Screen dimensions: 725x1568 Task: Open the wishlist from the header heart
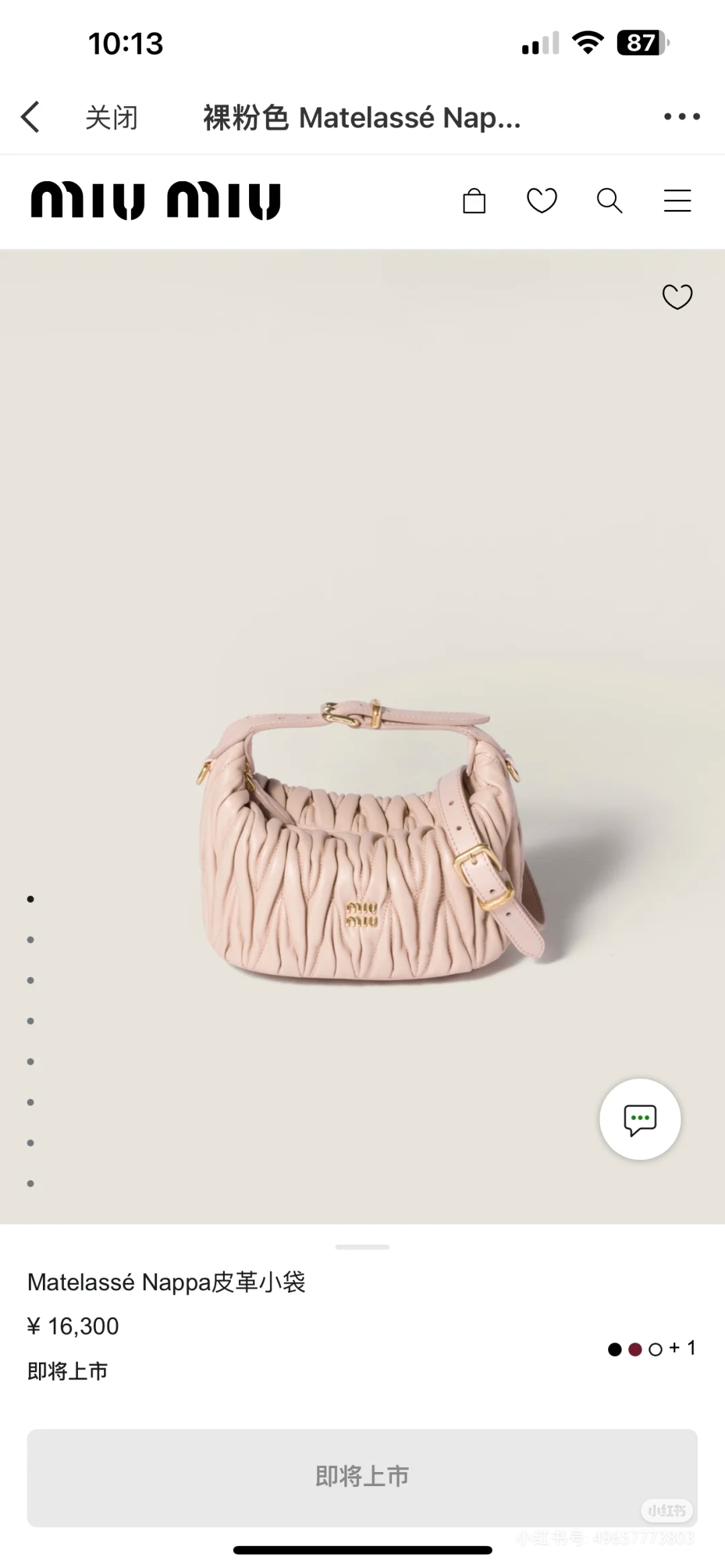coord(542,201)
